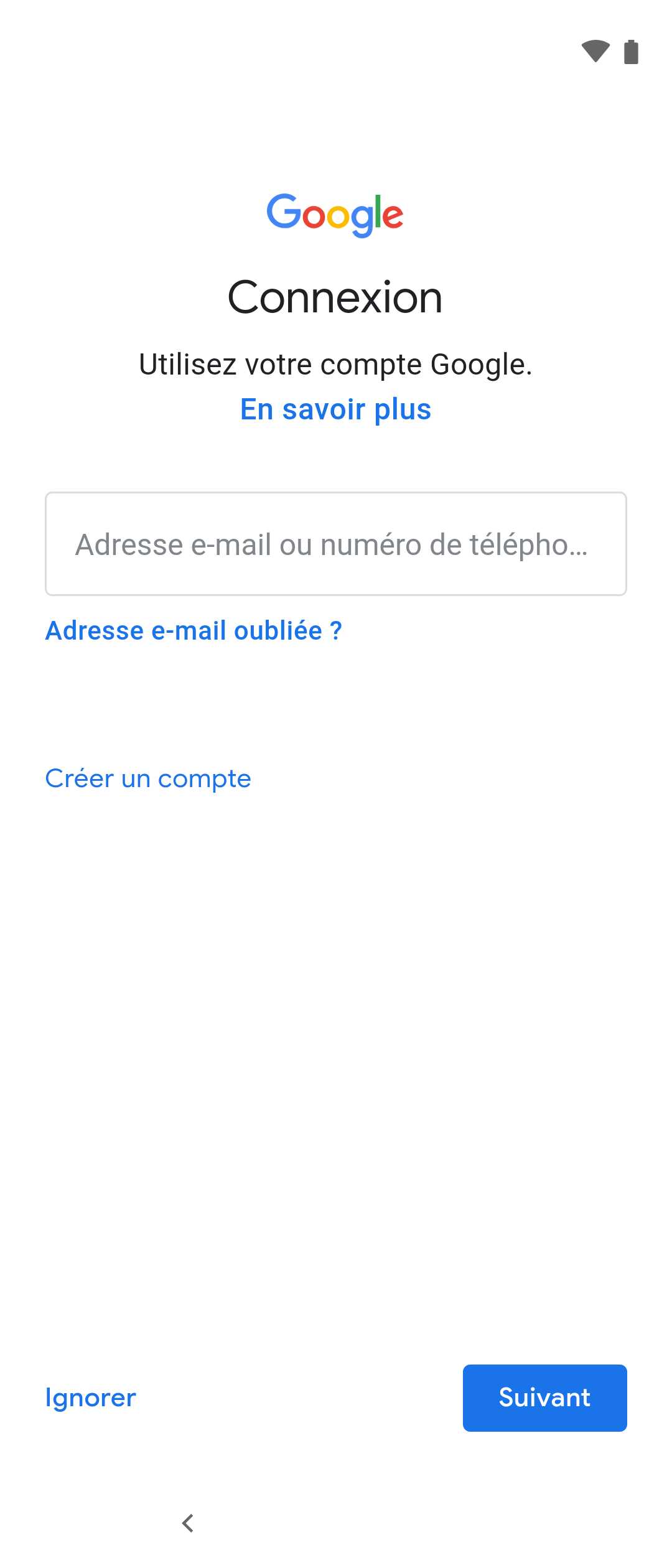Open the 'En savoir plus' link

tap(335, 409)
